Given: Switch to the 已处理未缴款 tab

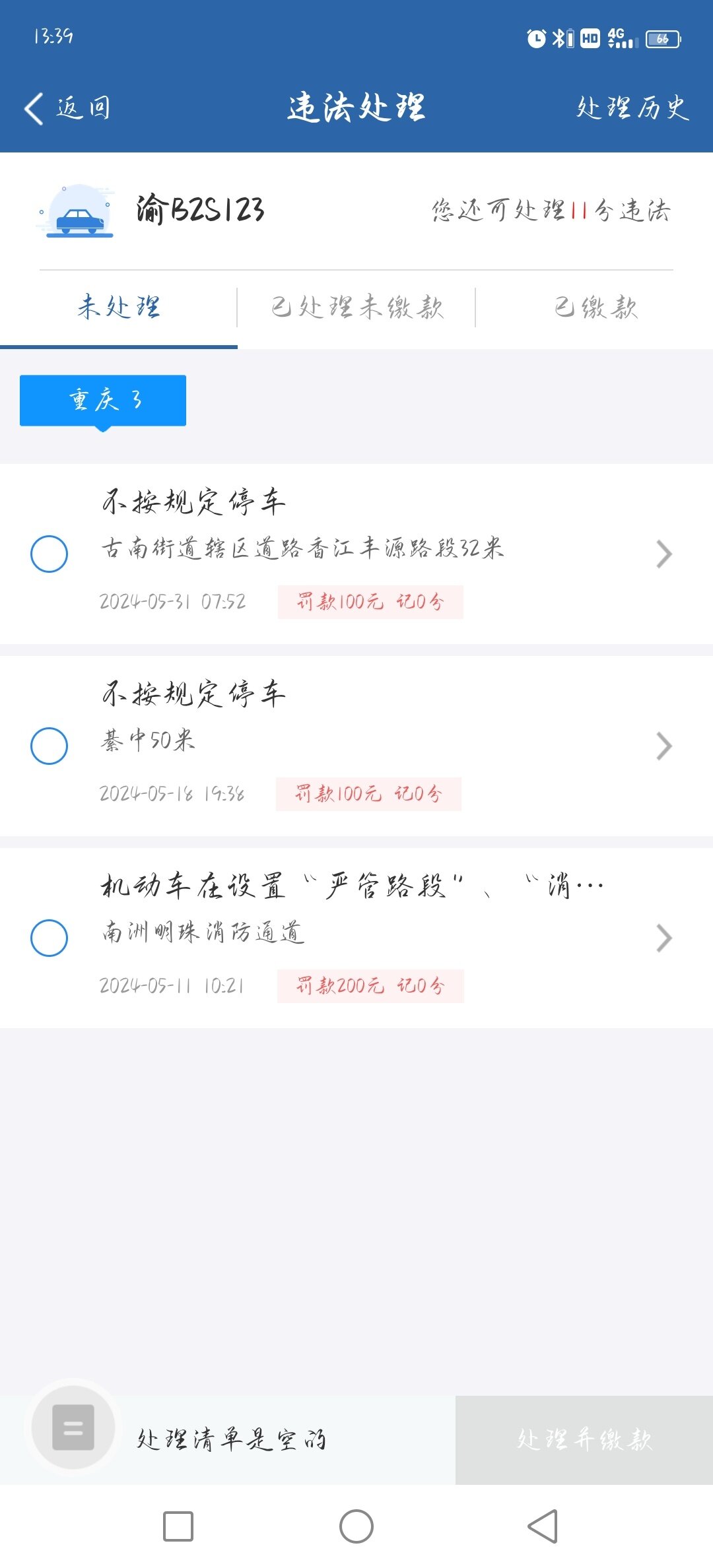Looking at the screenshot, I should click(356, 308).
